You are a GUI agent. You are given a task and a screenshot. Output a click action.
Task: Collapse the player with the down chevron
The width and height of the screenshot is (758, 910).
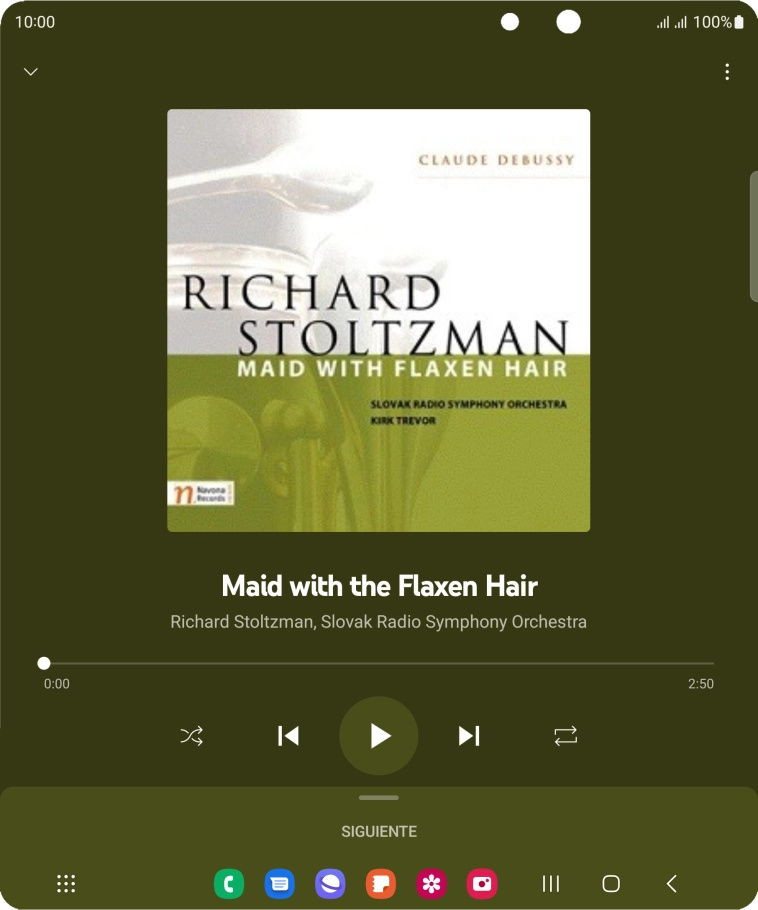tap(31, 72)
